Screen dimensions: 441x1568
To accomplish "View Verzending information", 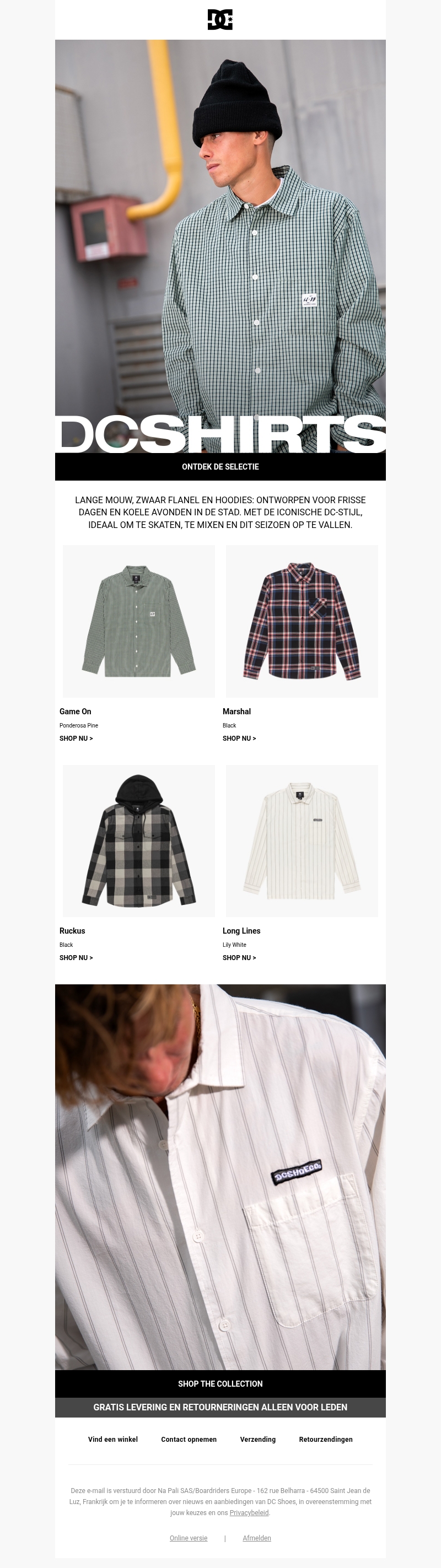I will click(x=257, y=1439).
